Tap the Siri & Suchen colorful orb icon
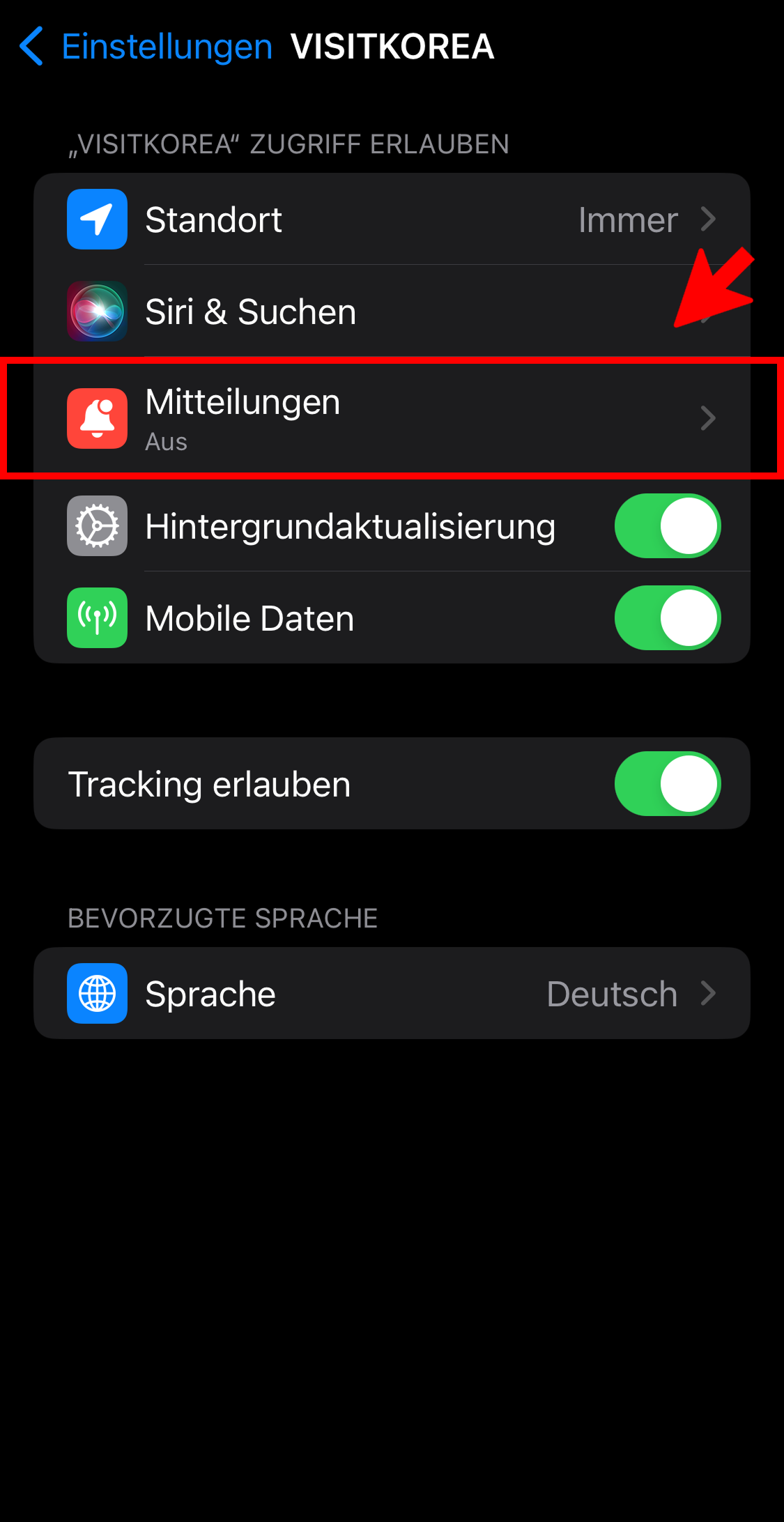Image resolution: width=784 pixels, height=1522 pixels. (x=96, y=312)
